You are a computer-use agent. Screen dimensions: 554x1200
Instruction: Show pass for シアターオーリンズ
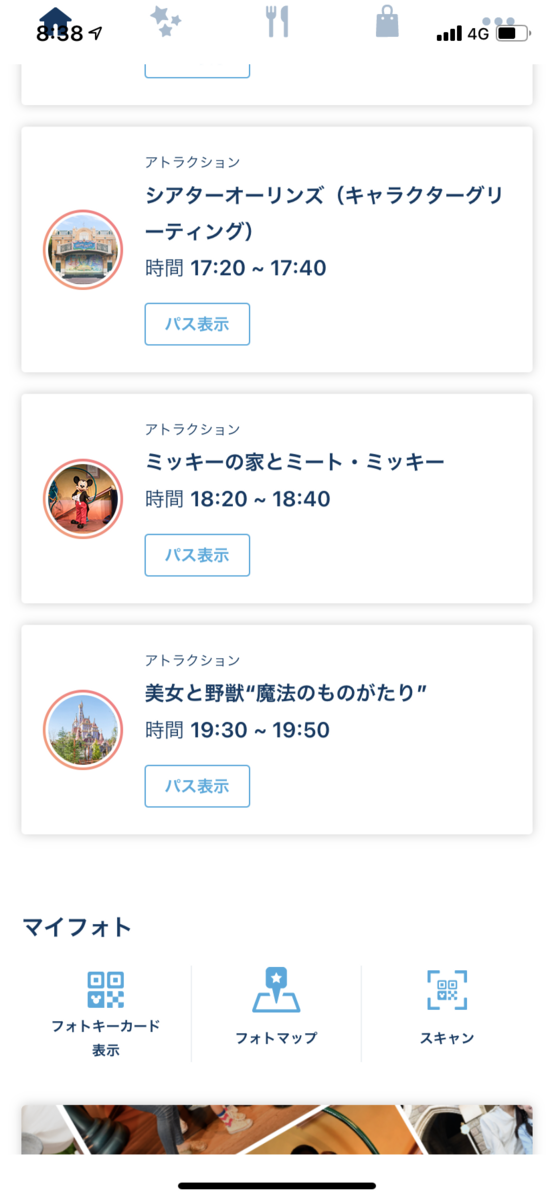(x=197, y=324)
